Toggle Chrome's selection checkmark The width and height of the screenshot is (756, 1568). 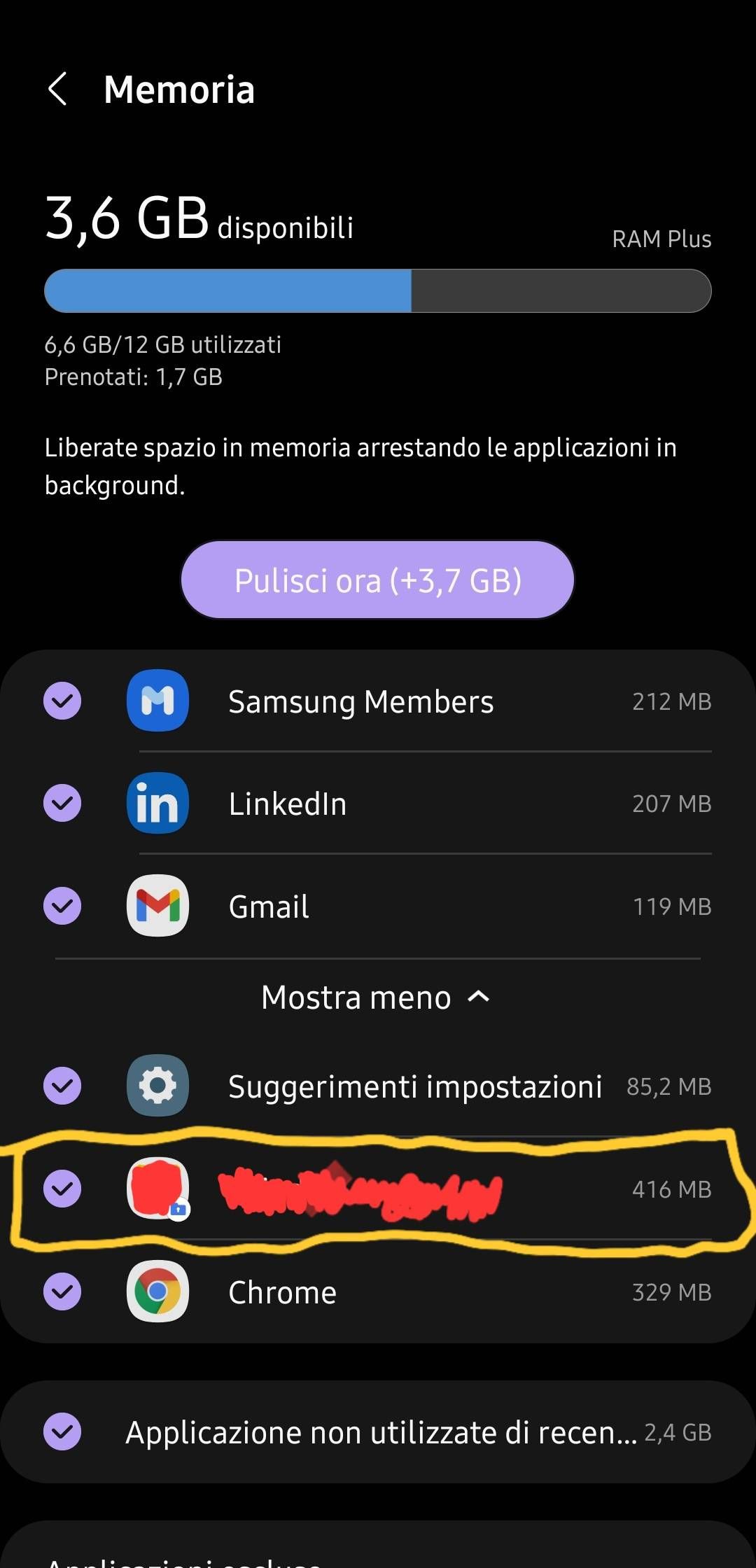(63, 1292)
